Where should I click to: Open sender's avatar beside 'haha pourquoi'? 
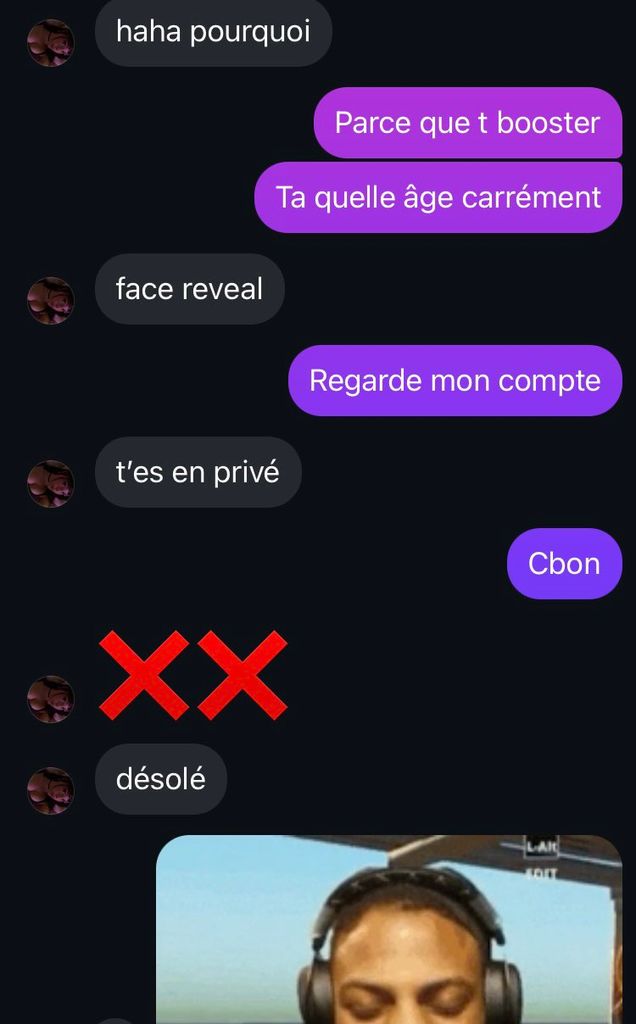tap(50, 42)
